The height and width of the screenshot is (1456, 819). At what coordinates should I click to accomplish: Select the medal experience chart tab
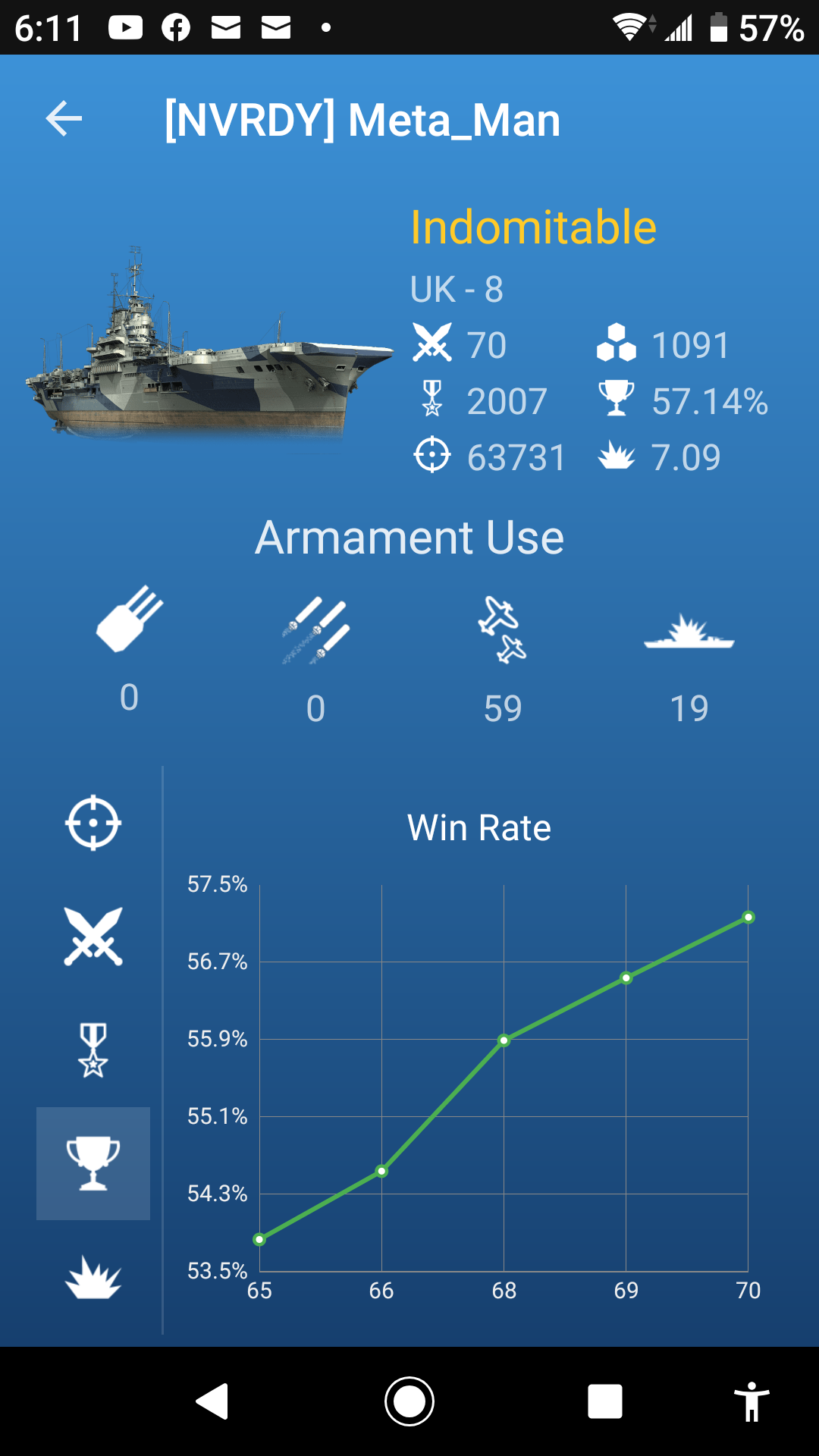coord(93,1050)
